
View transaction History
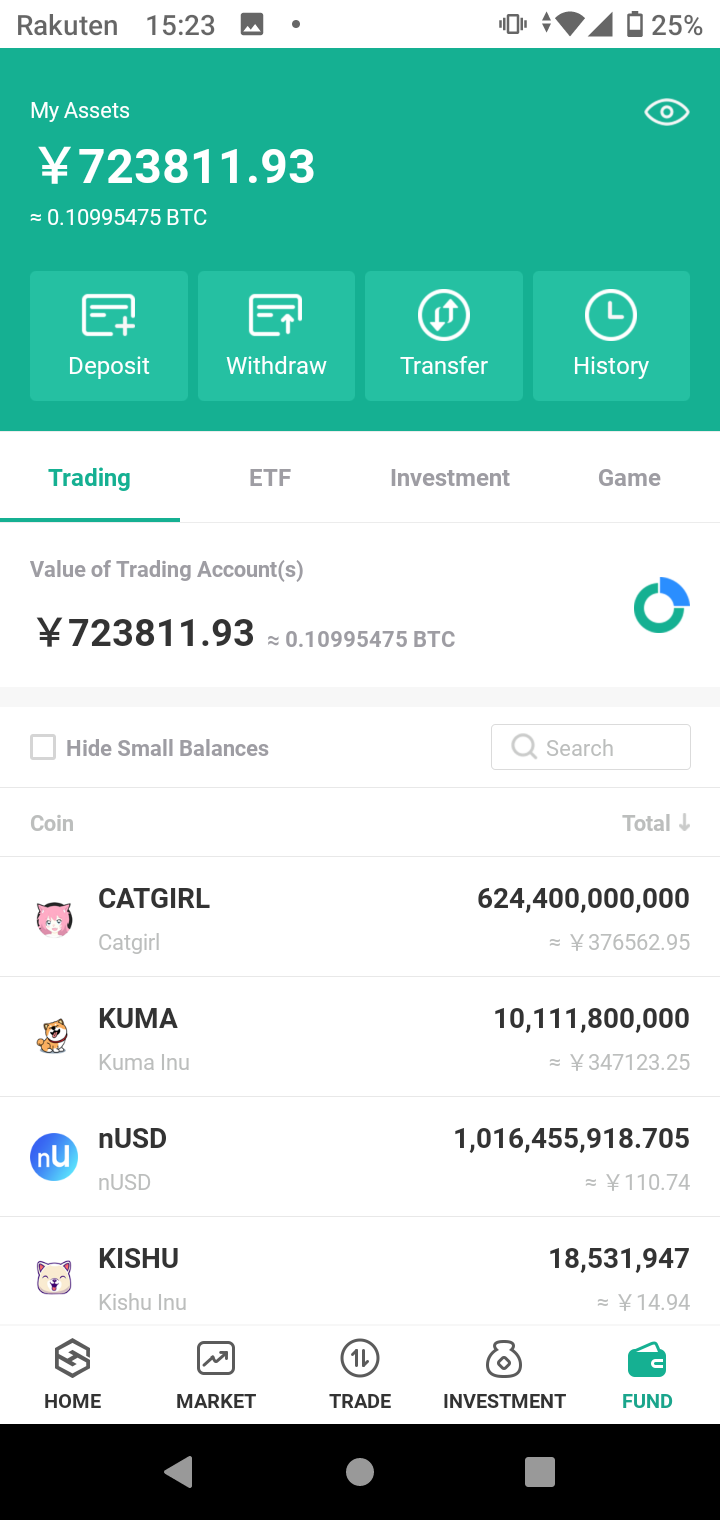click(x=611, y=336)
